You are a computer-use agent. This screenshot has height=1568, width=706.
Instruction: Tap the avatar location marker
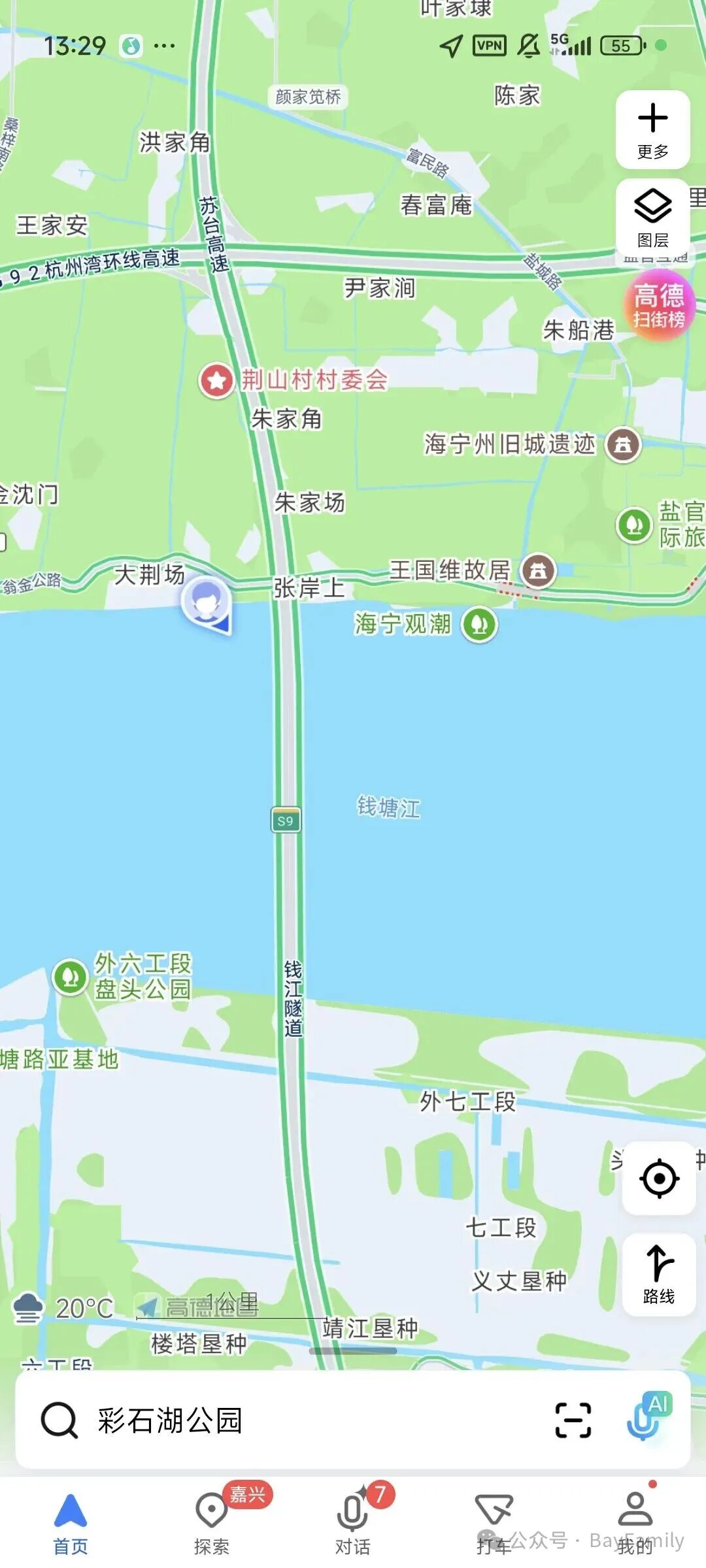tap(207, 601)
